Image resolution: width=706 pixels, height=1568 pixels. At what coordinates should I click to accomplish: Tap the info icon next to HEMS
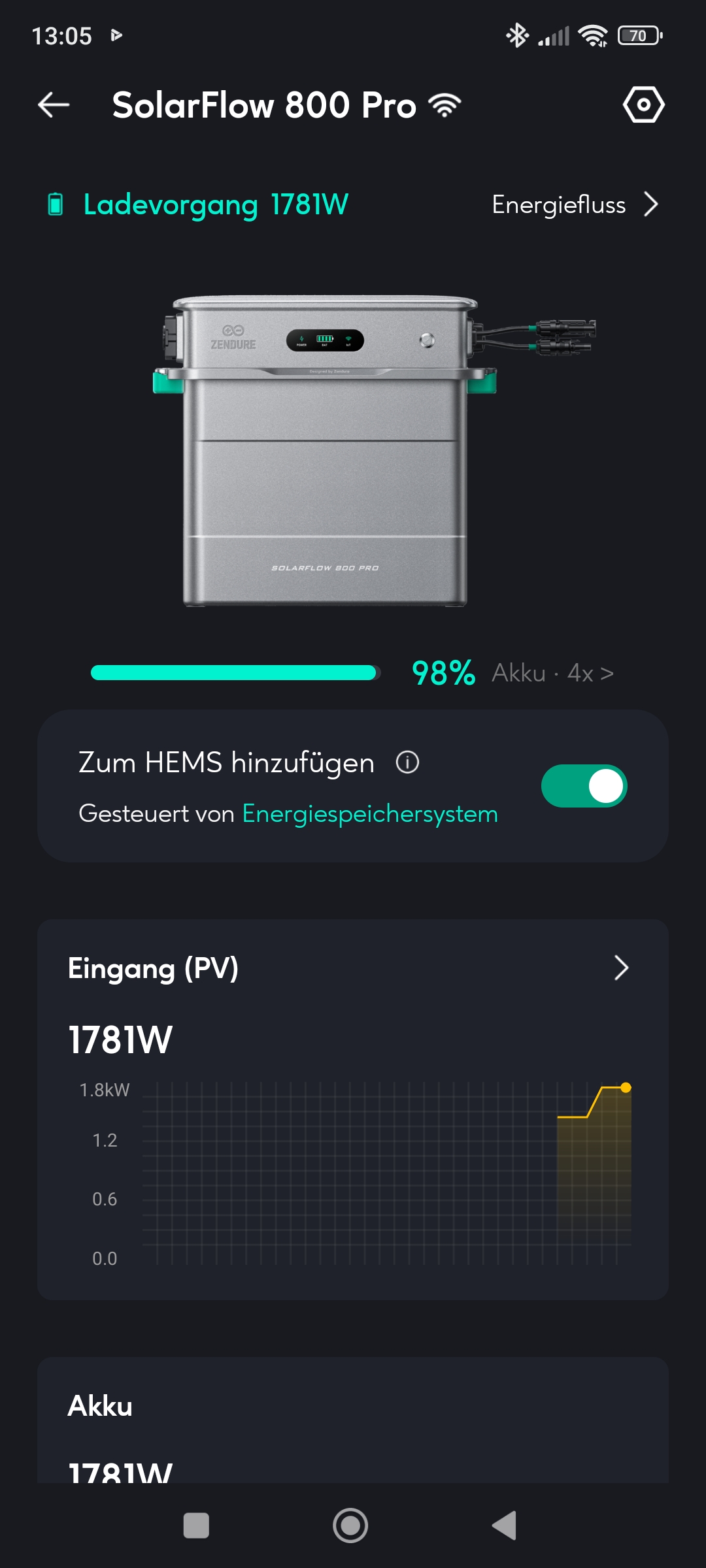click(407, 762)
